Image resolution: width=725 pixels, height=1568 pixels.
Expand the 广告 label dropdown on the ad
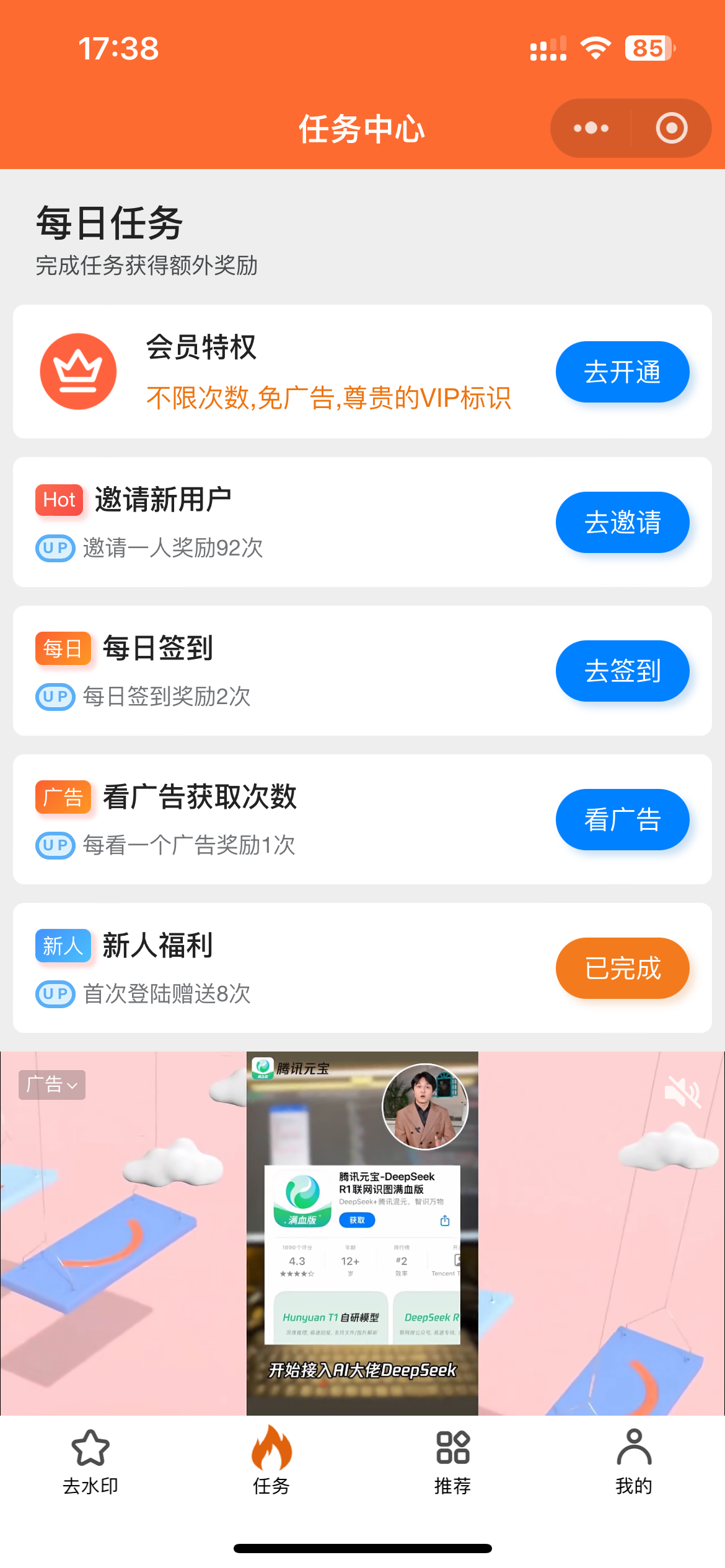(52, 1085)
